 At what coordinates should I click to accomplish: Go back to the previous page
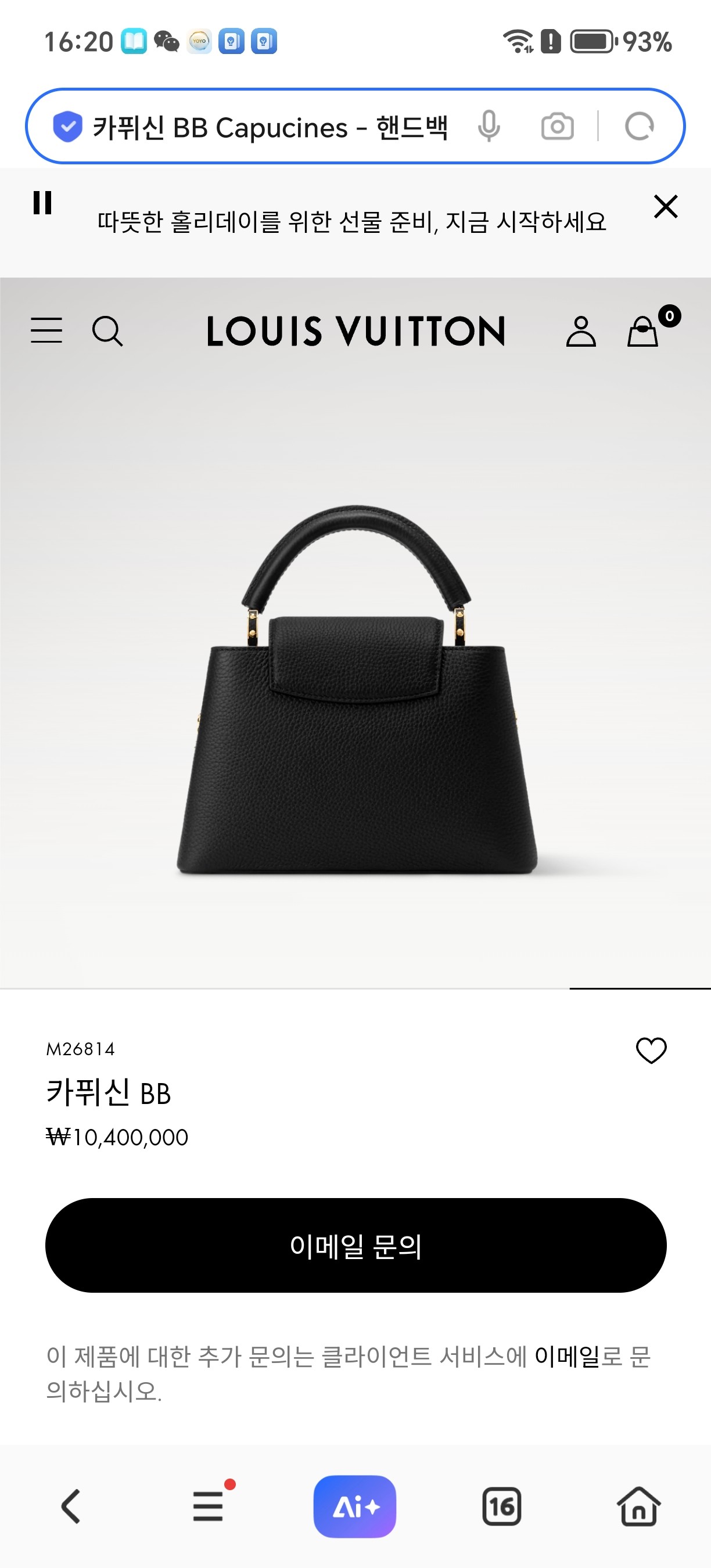point(71,1506)
